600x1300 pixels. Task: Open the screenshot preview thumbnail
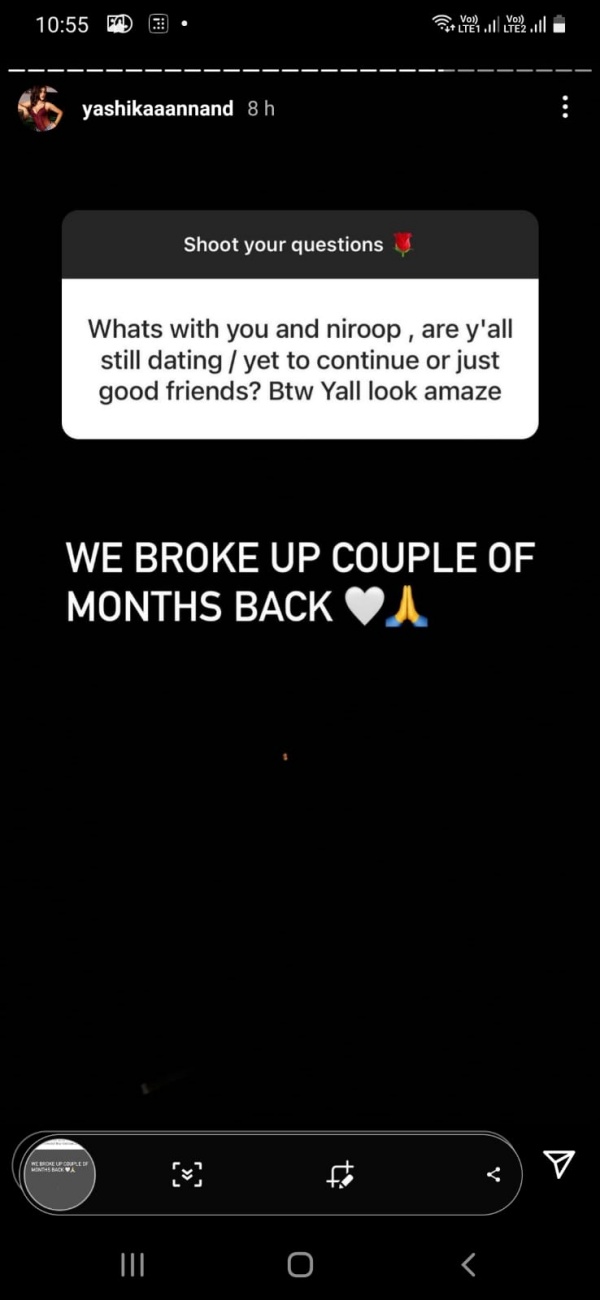60,1174
